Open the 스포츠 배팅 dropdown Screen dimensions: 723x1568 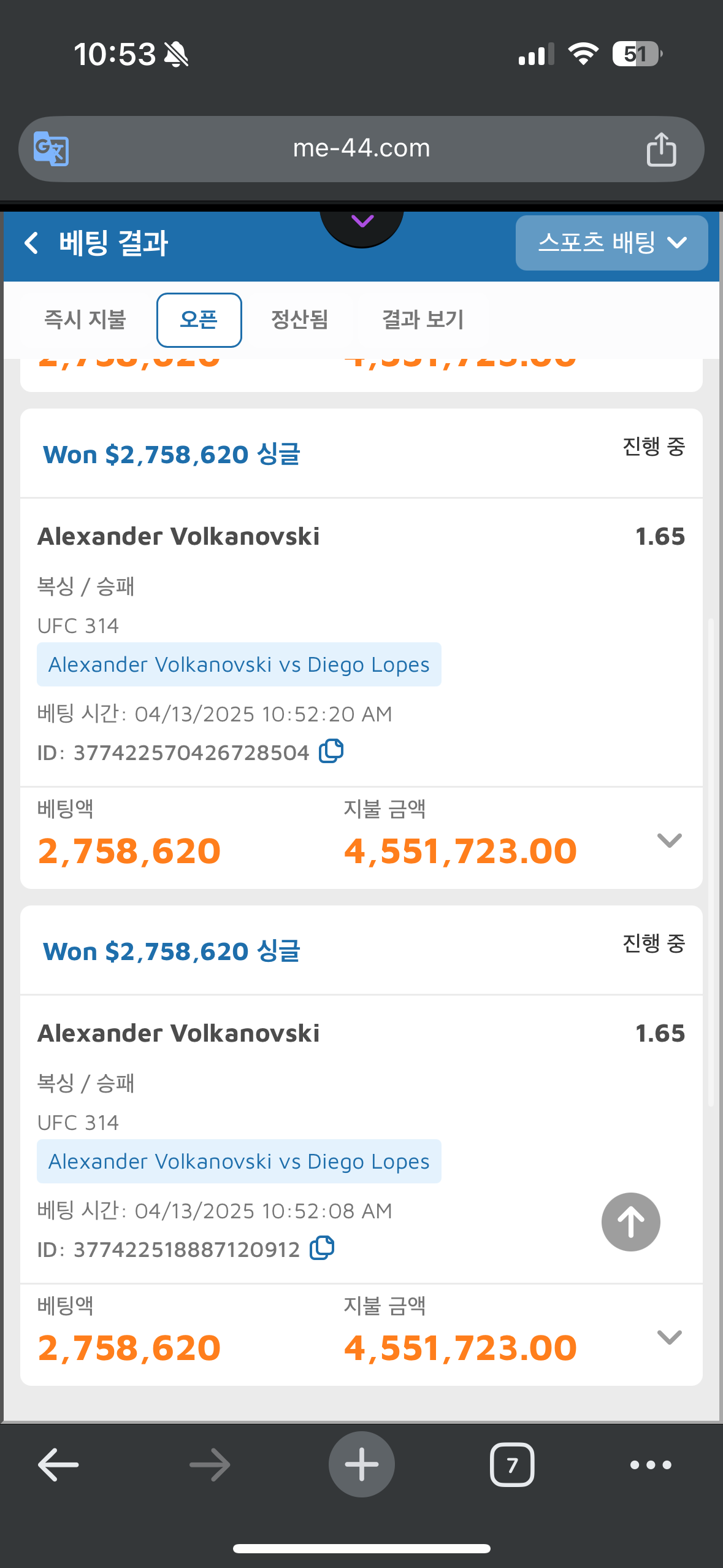pyautogui.click(x=611, y=243)
